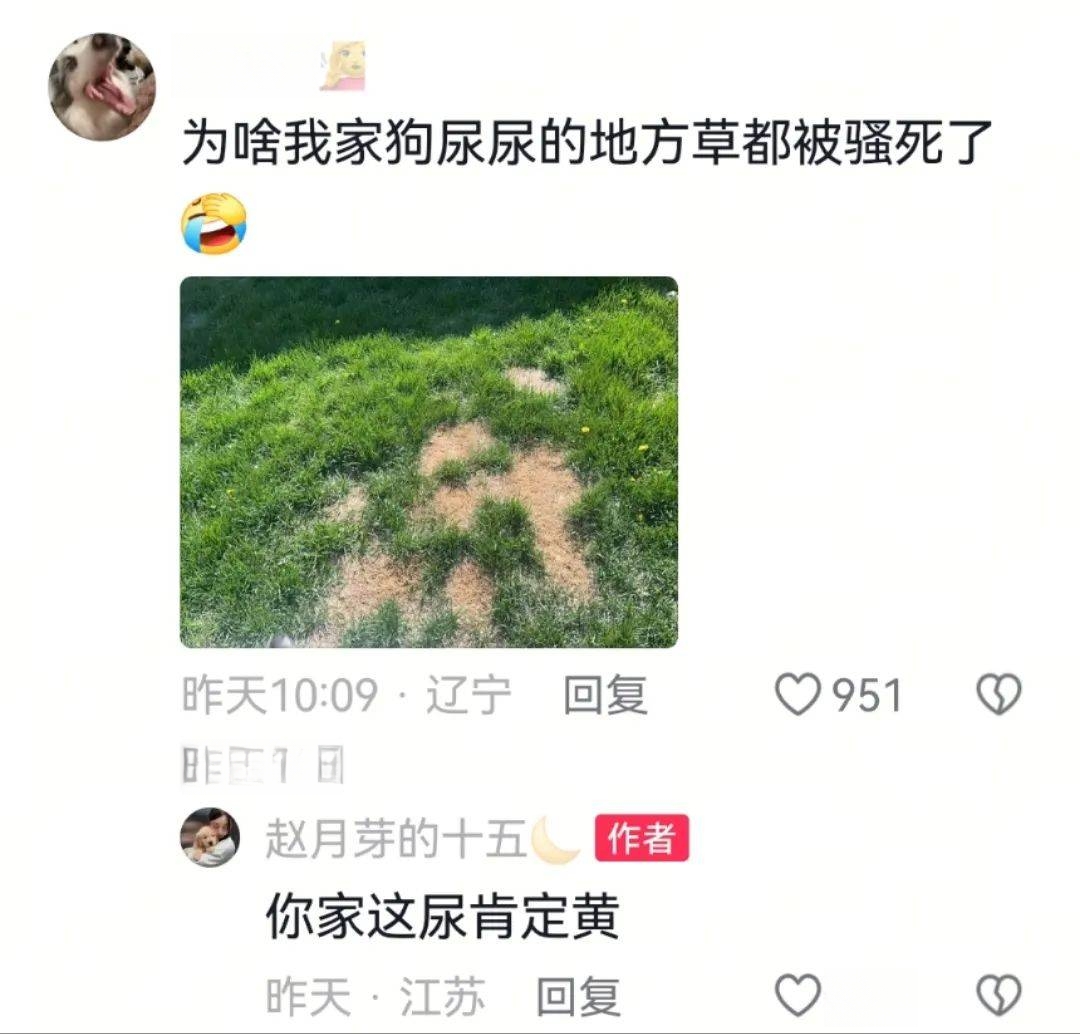Screen dimensions: 1080x1034
Task: Like the author's reply 你家这尿肯定黄
Action: pyautogui.click(x=798, y=996)
